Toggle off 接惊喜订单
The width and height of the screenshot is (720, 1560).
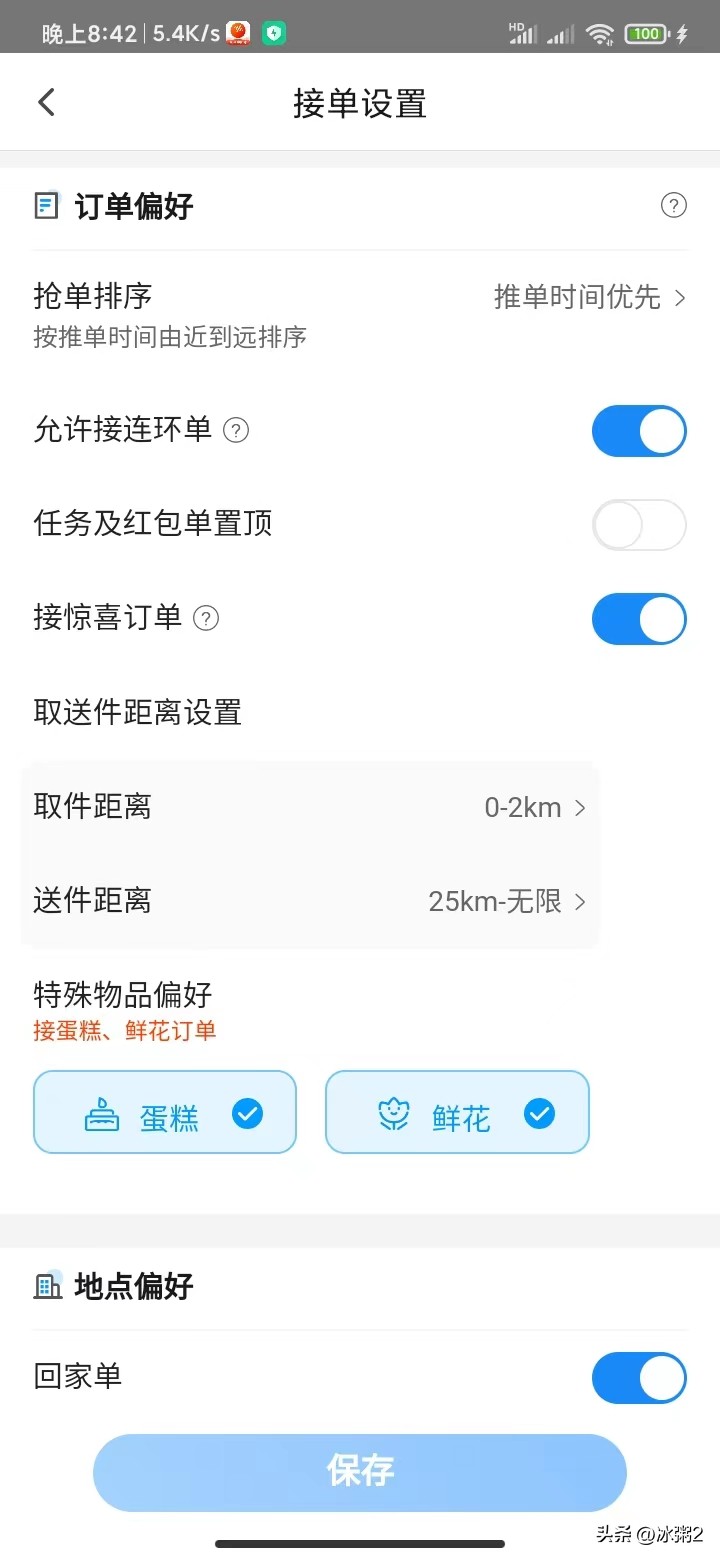tap(639, 619)
